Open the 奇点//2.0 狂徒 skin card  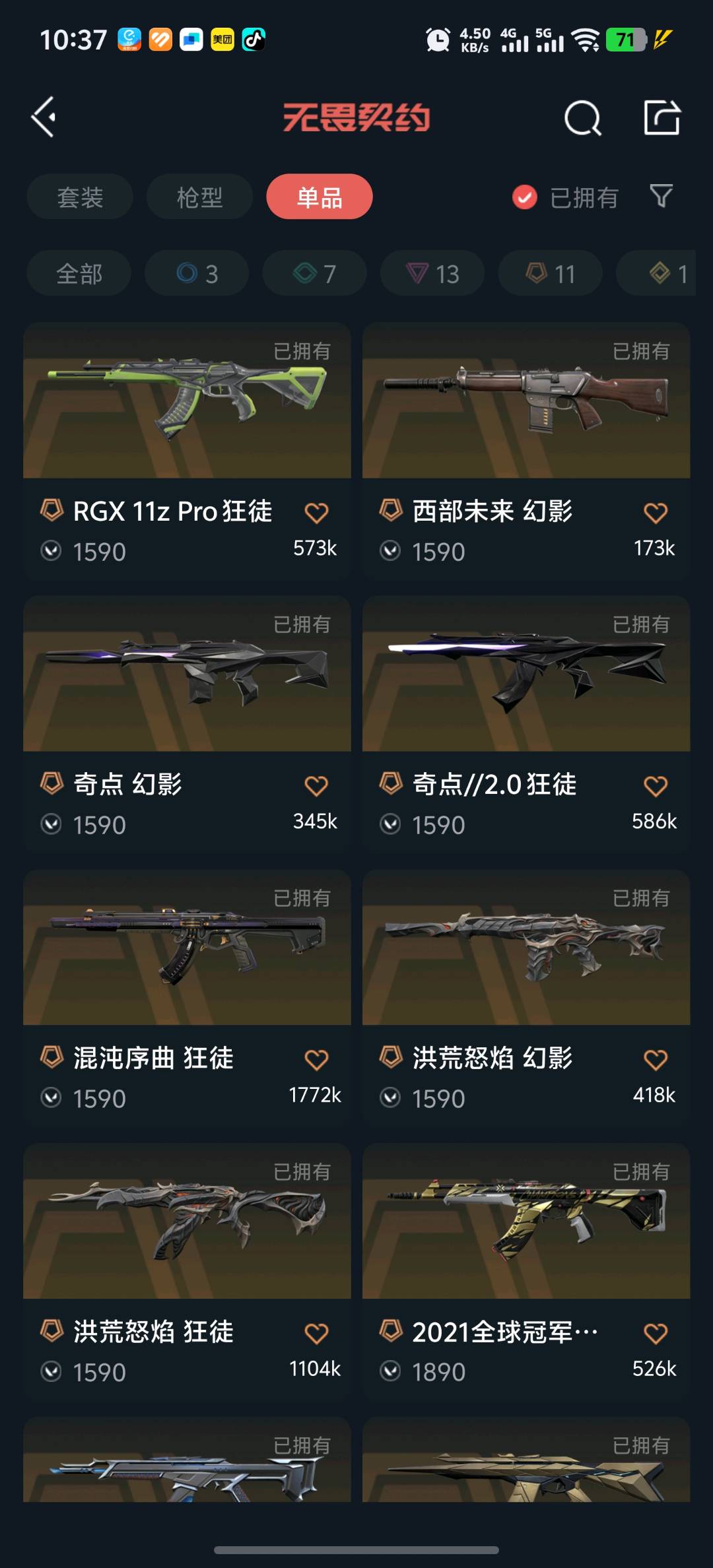[x=526, y=725]
